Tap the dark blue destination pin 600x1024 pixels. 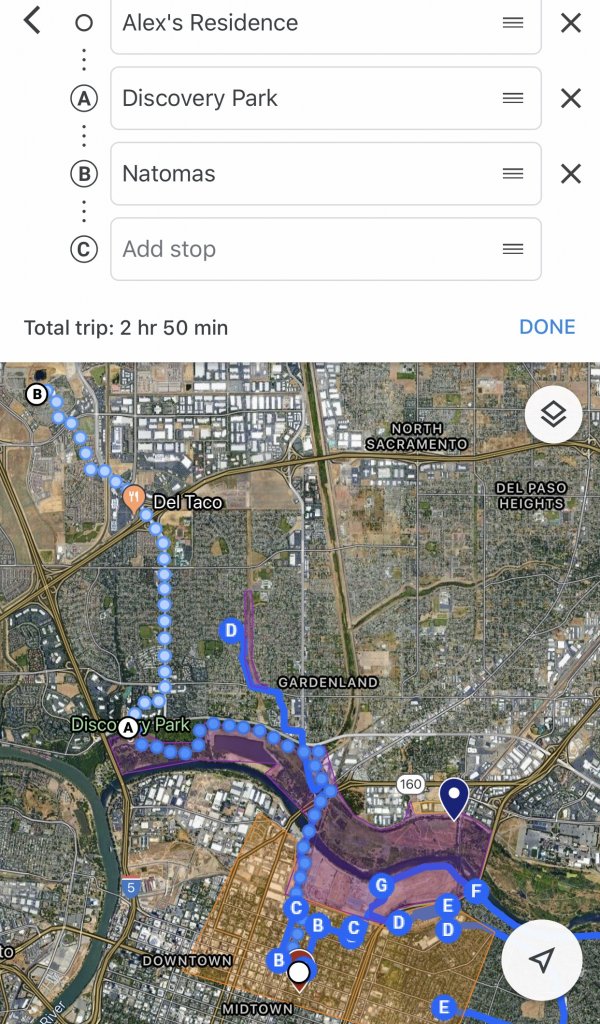pos(455,798)
